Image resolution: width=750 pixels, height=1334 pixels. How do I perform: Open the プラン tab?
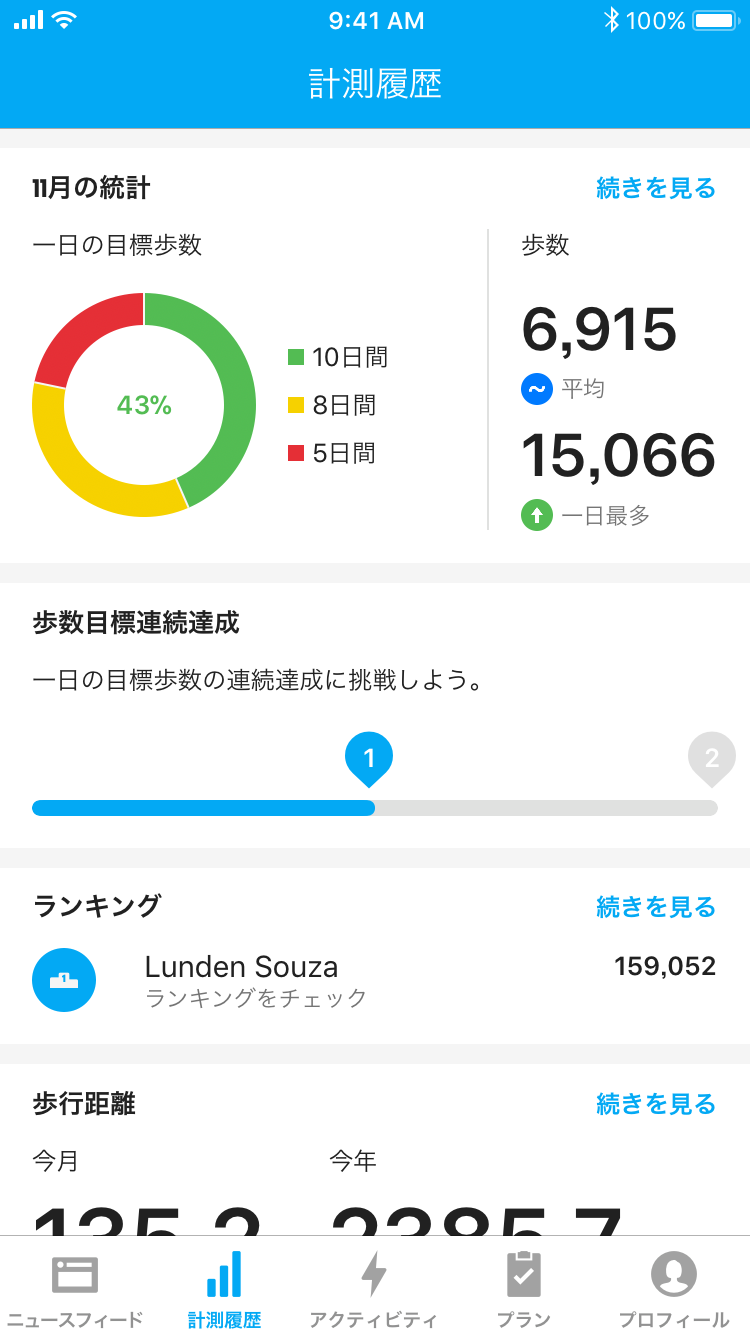click(524, 1289)
